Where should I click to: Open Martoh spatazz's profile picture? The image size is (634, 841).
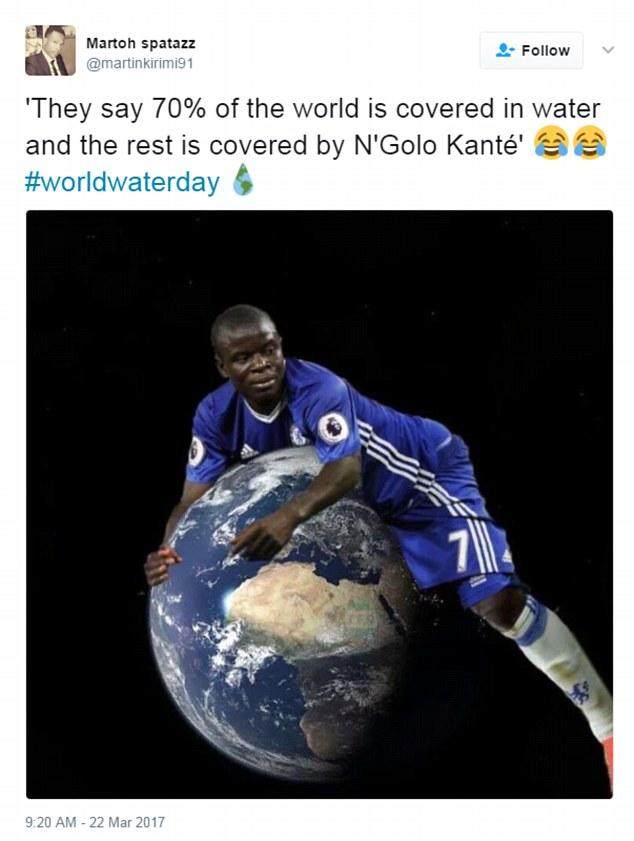50,51
